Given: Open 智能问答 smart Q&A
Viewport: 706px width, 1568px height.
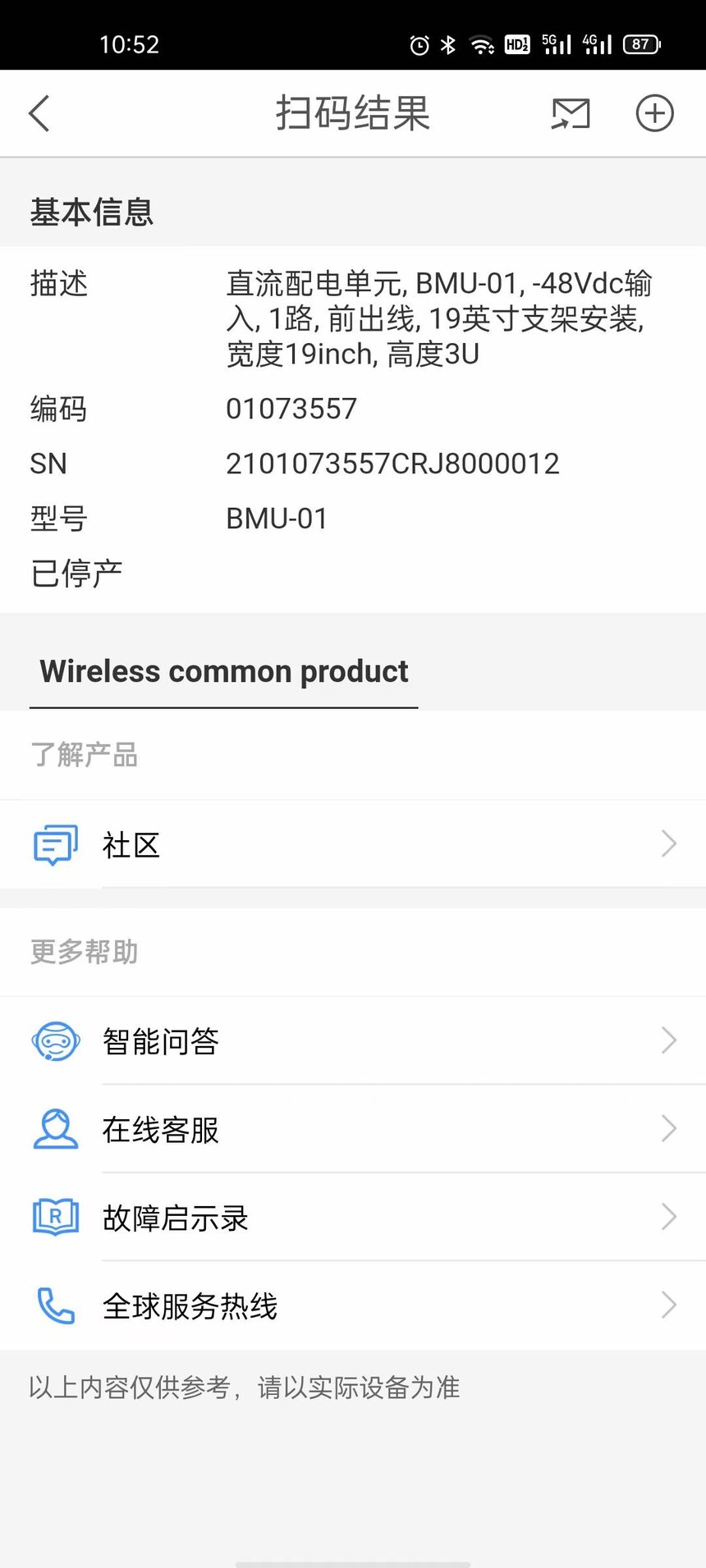Looking at the screenshot, I should [x=353, y=1041].
